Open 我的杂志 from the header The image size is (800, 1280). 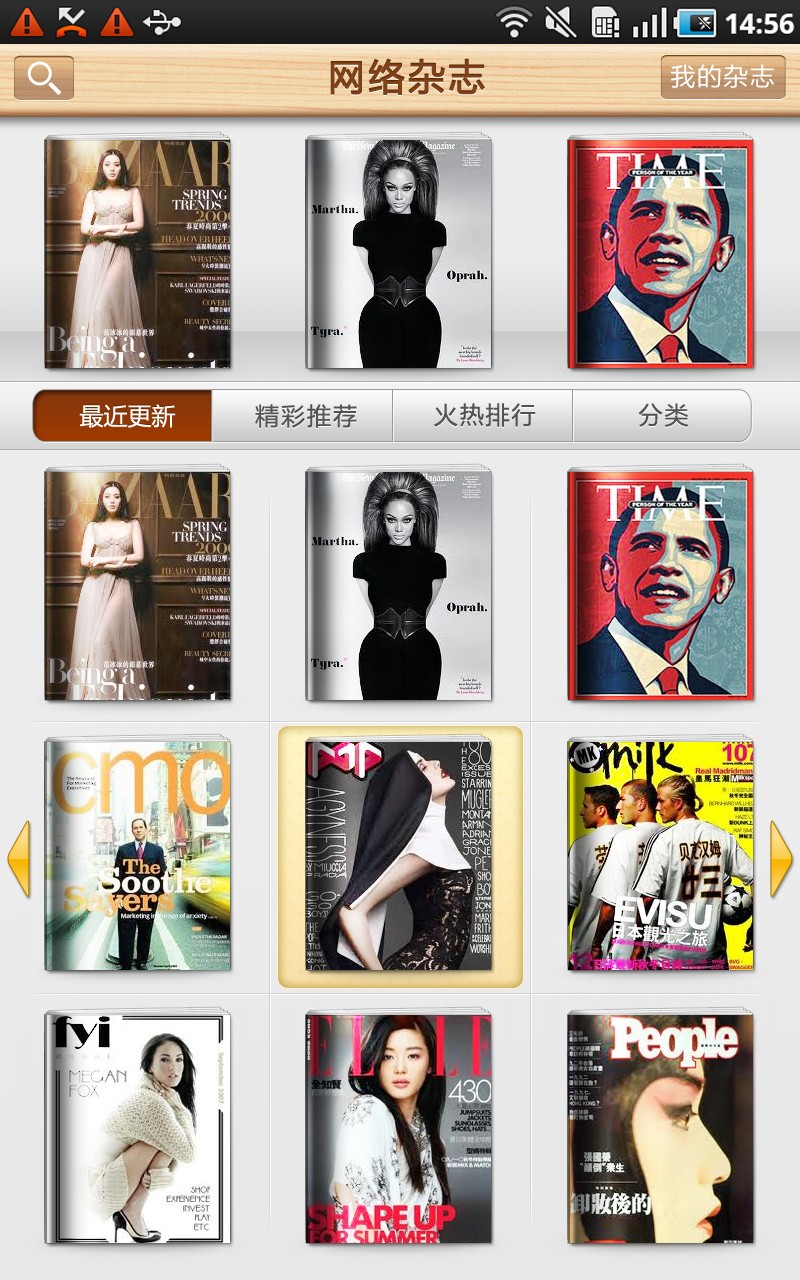tap(723, 77)
